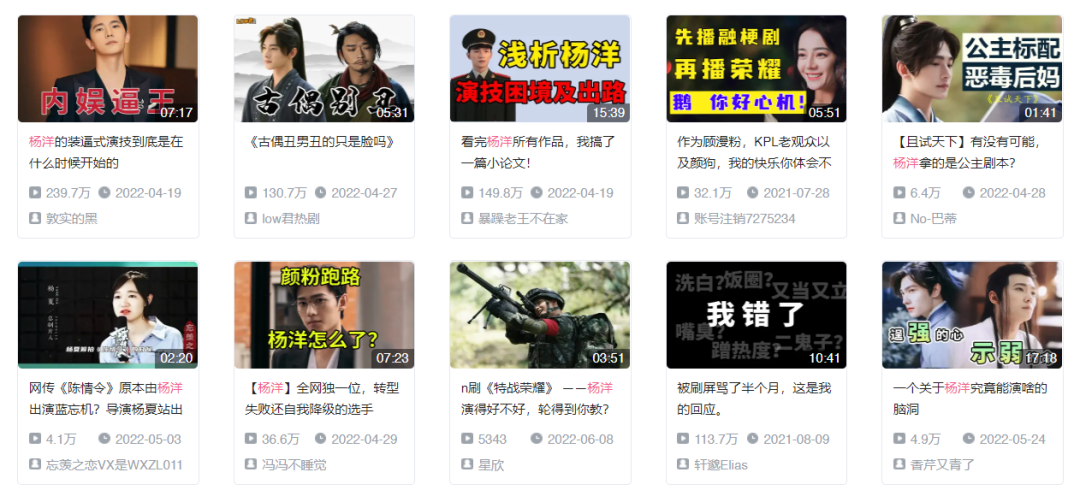This screenshot has width=1080, height=490.
Task: Open the video with thumbnail 内娱逼王
Action: click(108, 69)
